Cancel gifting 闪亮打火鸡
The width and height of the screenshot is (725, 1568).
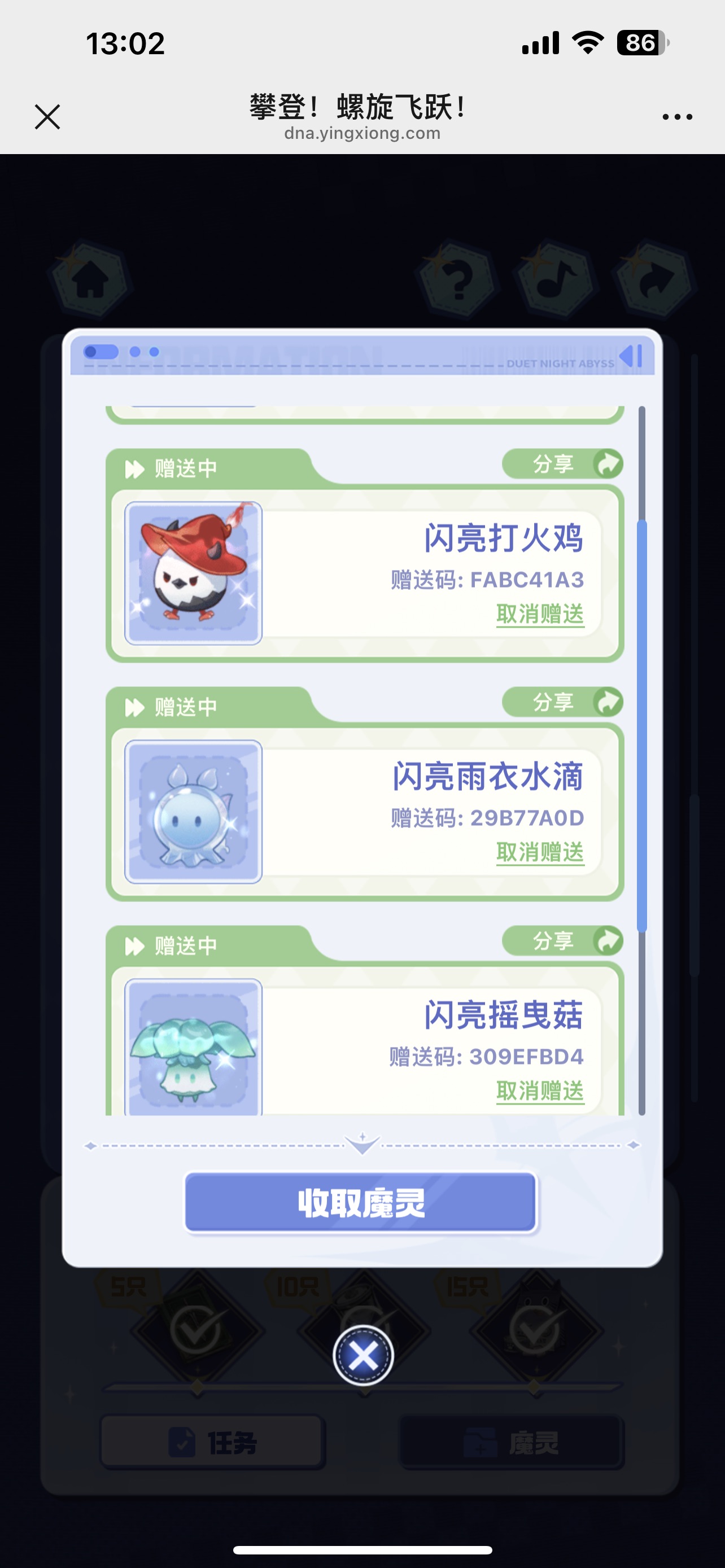pyautogui.click(x=540, y=614)
